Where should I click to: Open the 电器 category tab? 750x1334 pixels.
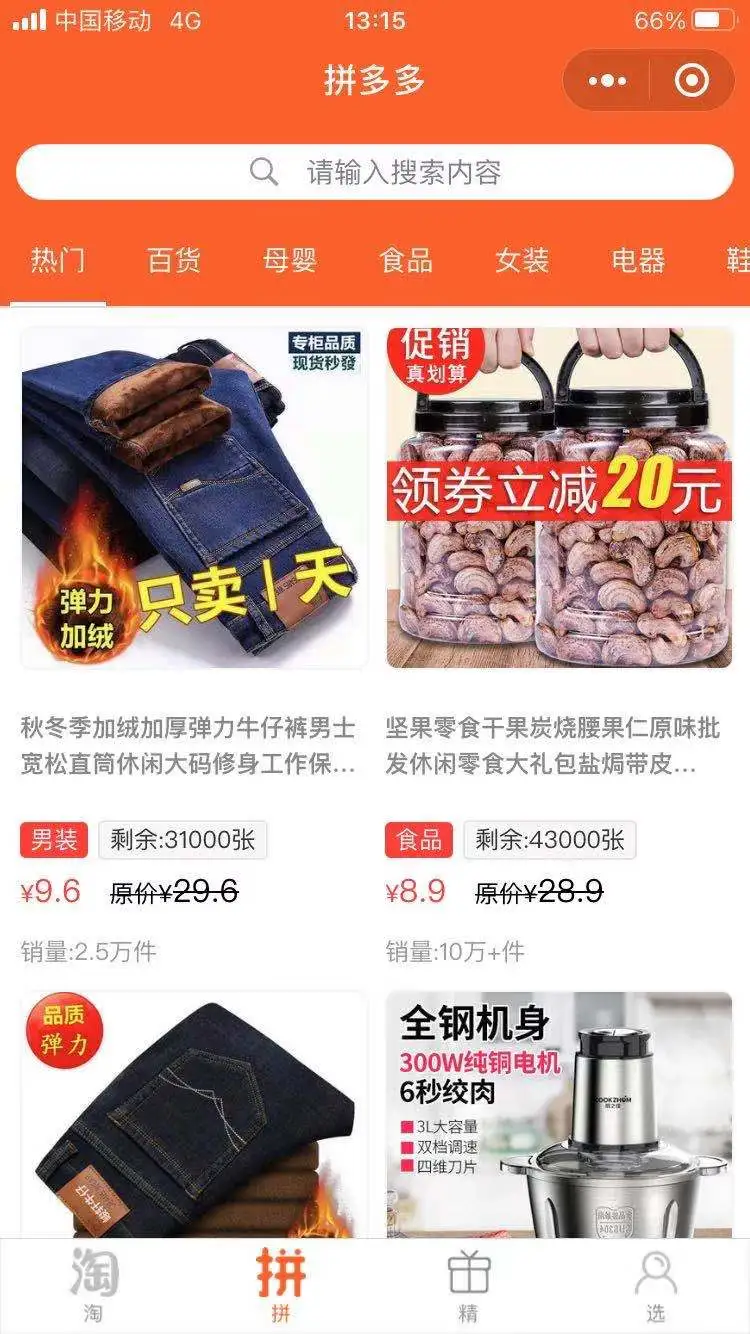638,261
